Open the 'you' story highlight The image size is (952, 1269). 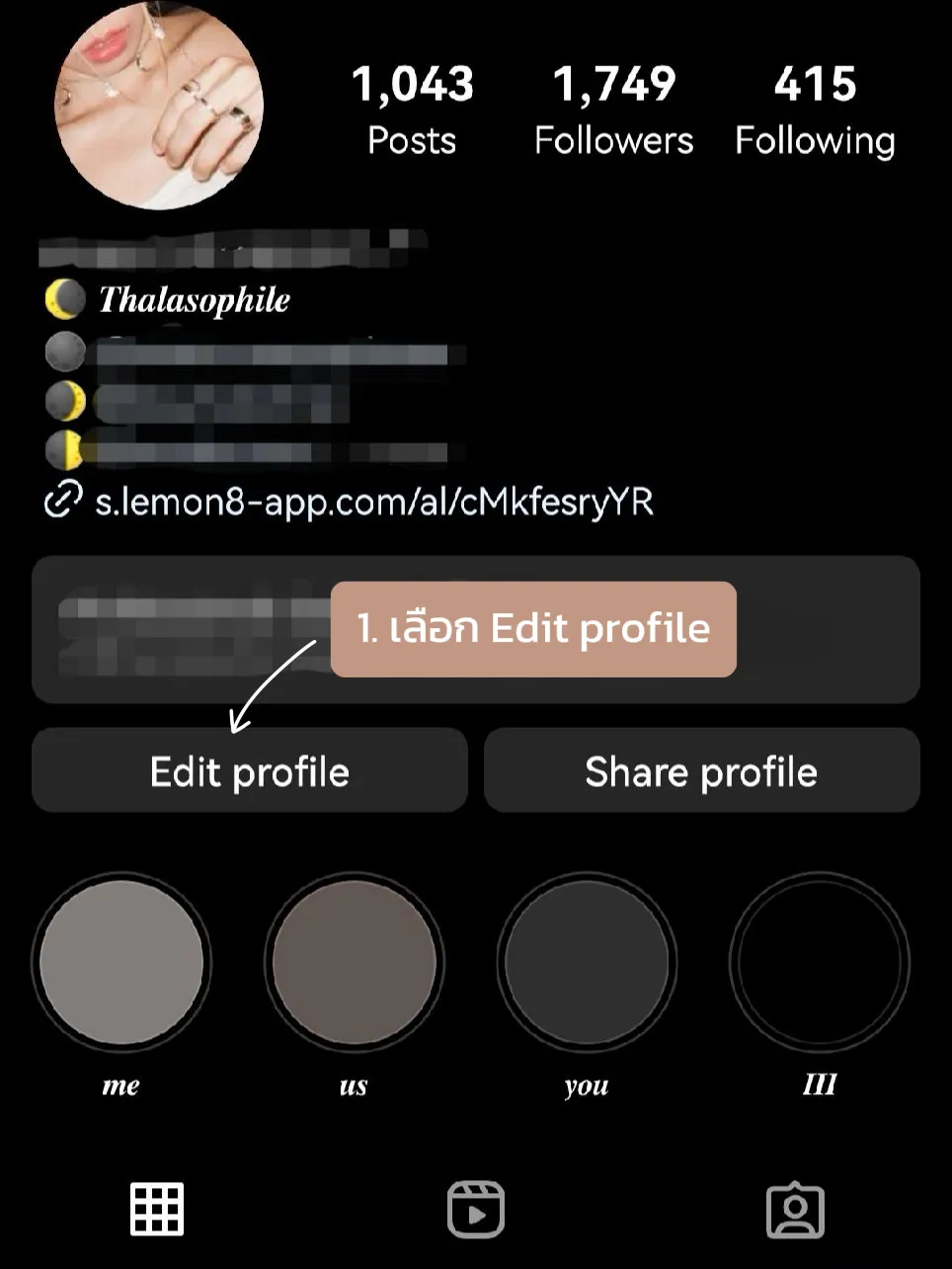pyautogui.click(x=587, y=961)
